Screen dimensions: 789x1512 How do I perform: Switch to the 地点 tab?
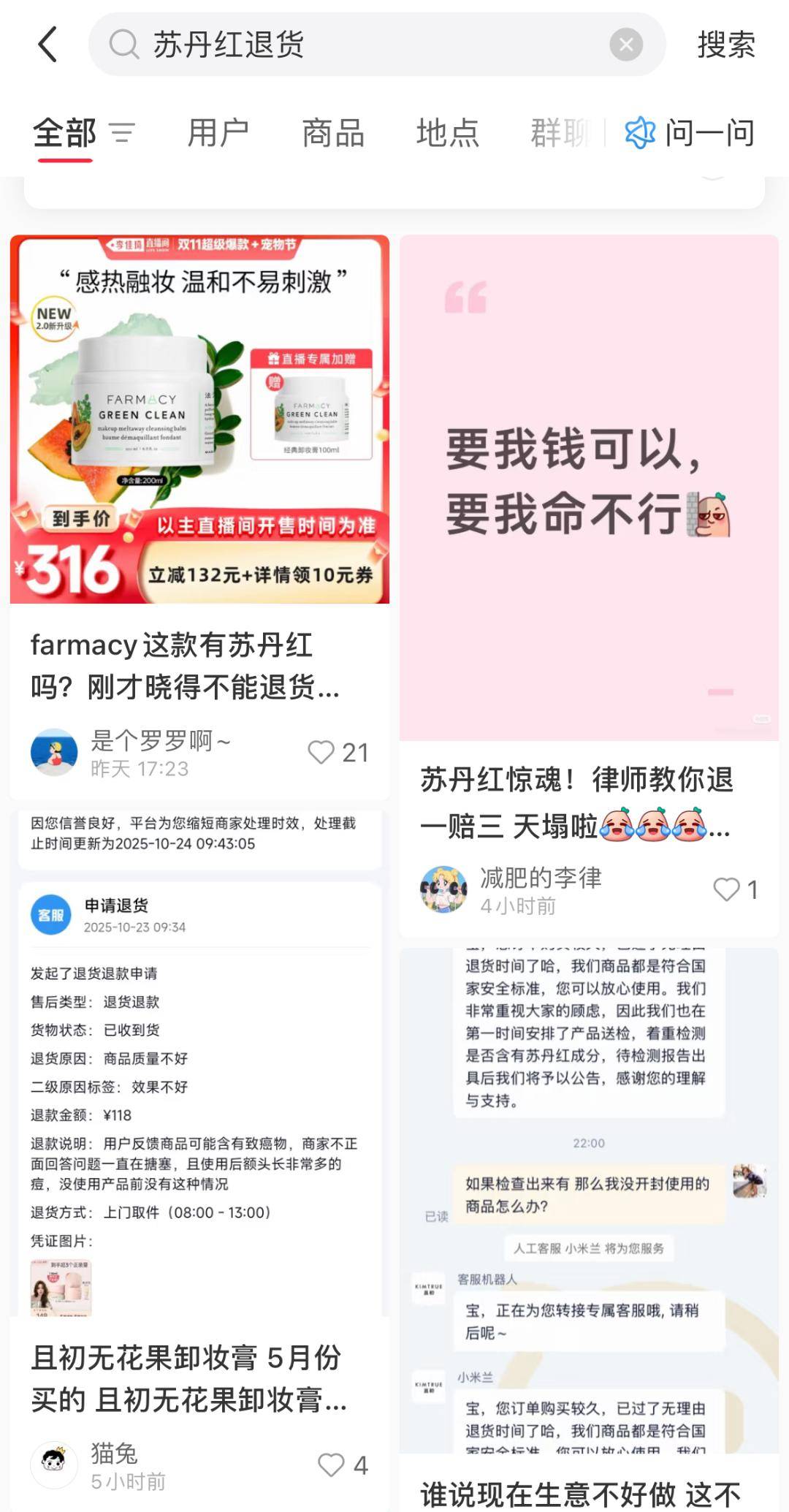click(447, 133)
